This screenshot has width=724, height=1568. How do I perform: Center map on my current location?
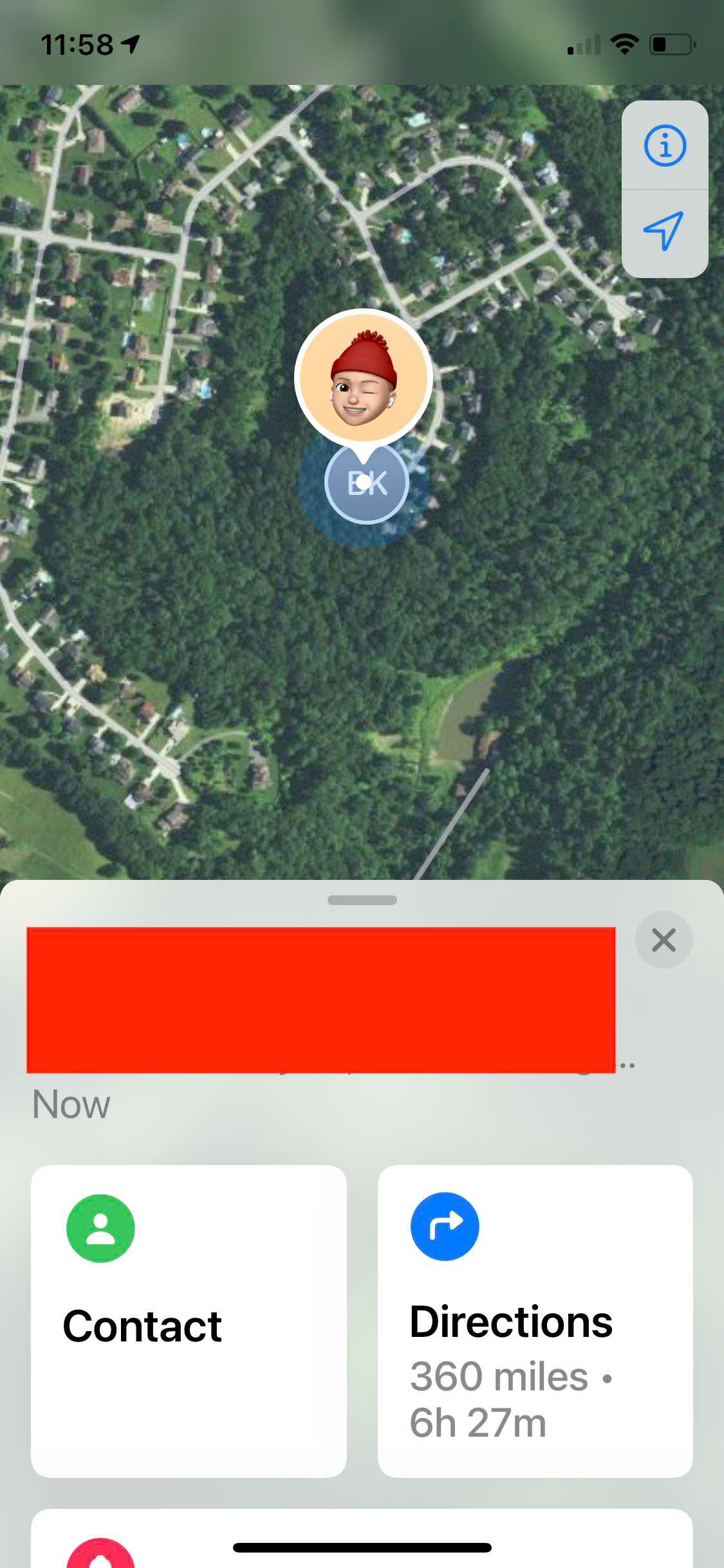coord(665,232)
